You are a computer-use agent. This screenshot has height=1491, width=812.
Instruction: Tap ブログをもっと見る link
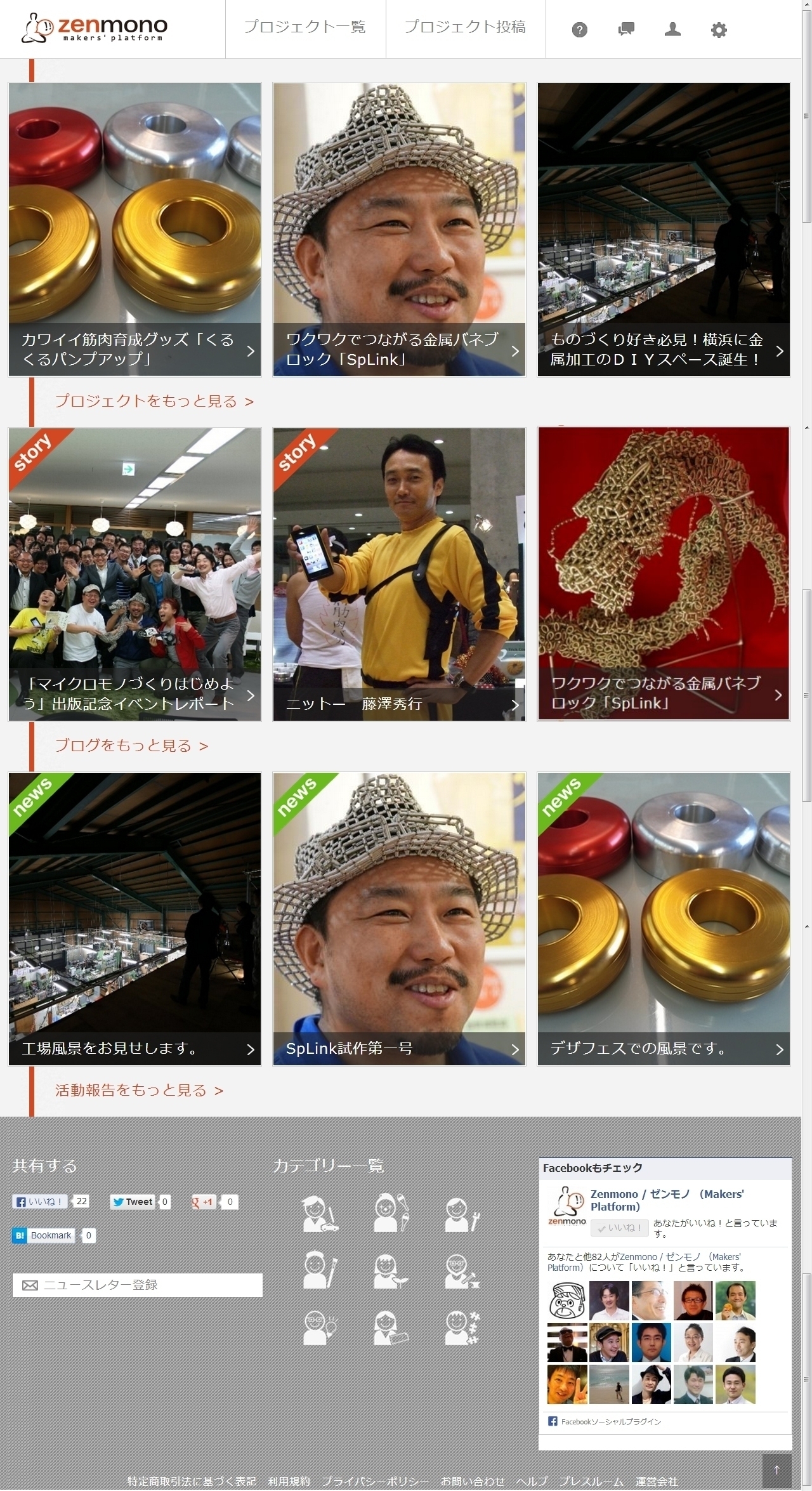click(131, 745)
